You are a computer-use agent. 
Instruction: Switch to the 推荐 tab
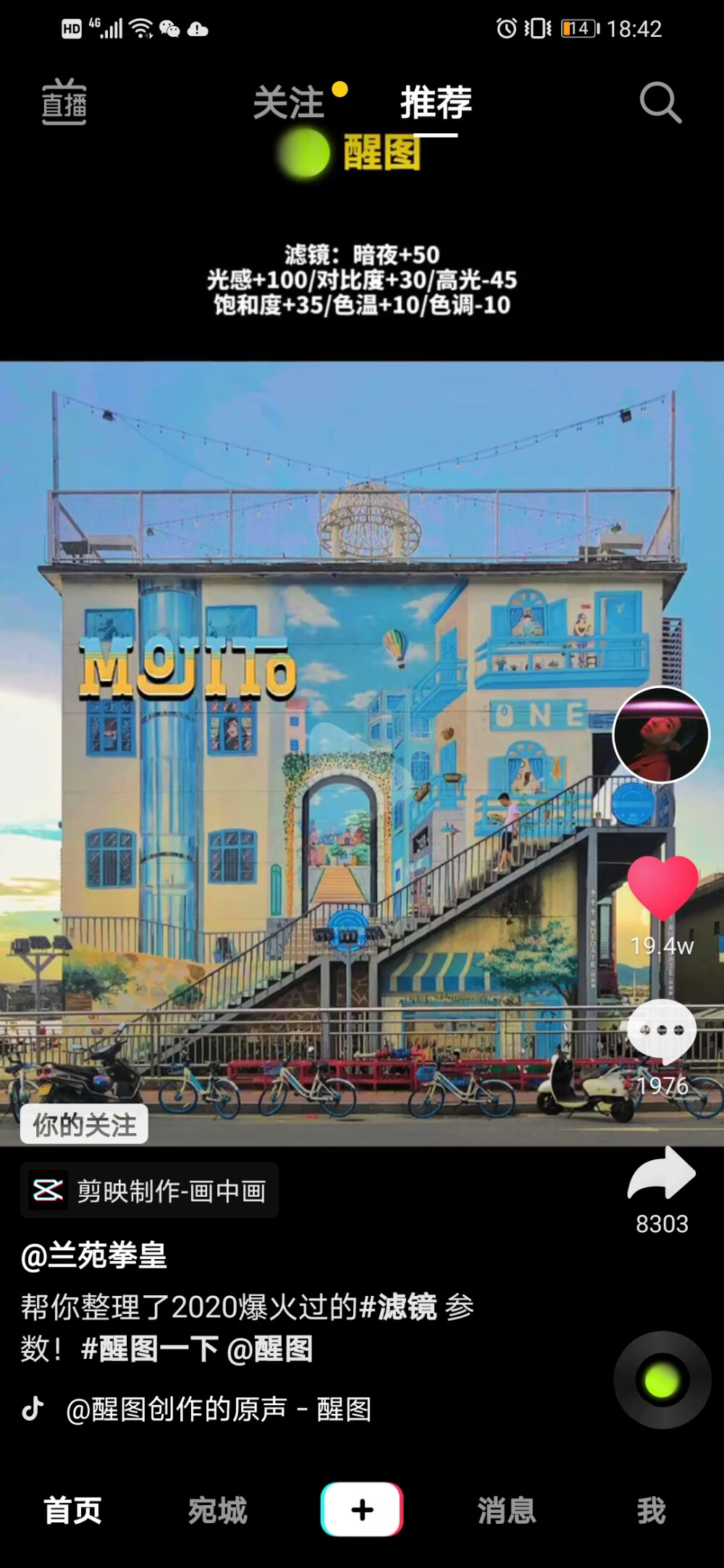click(x=436, y=102)
